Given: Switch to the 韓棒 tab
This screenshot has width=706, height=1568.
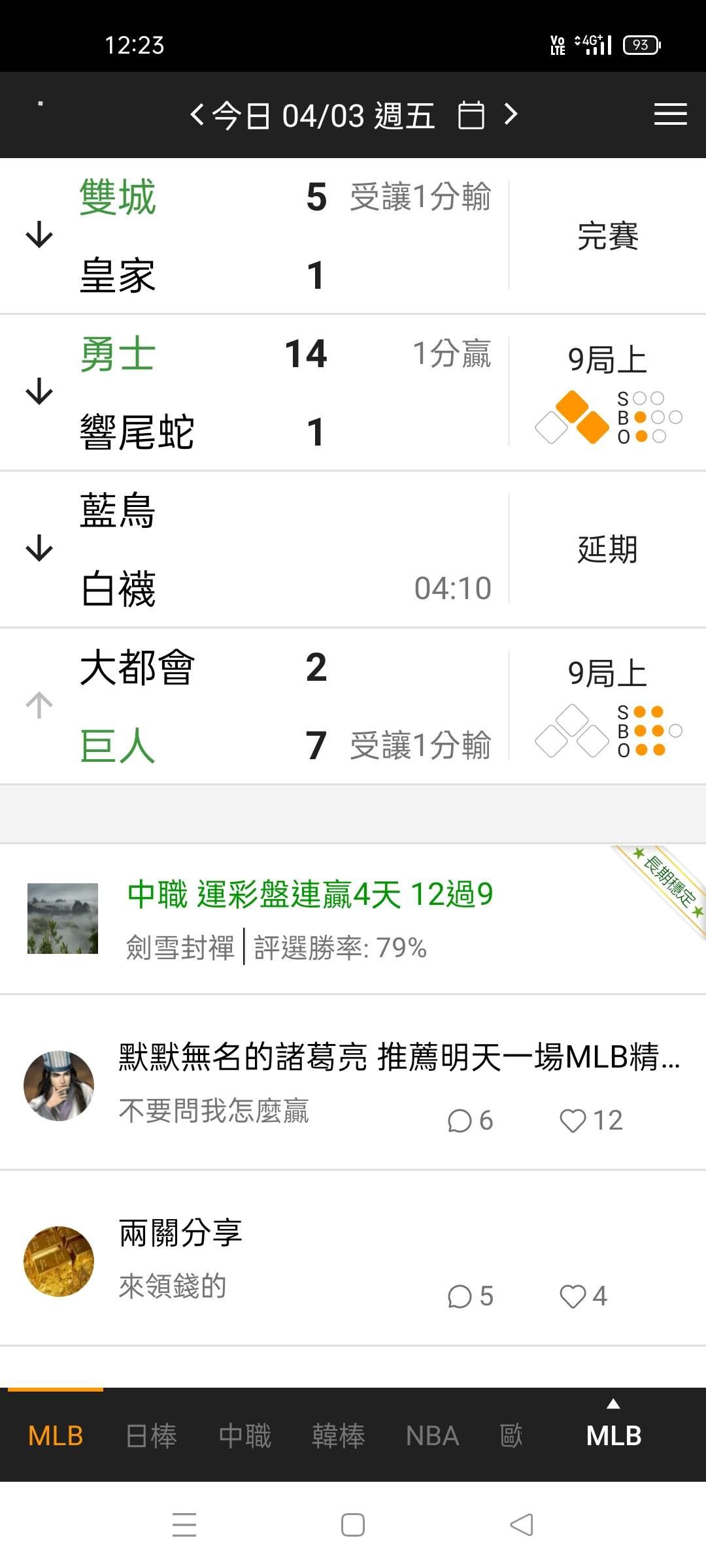Looking at the screenshot, I should (339, 1436).
